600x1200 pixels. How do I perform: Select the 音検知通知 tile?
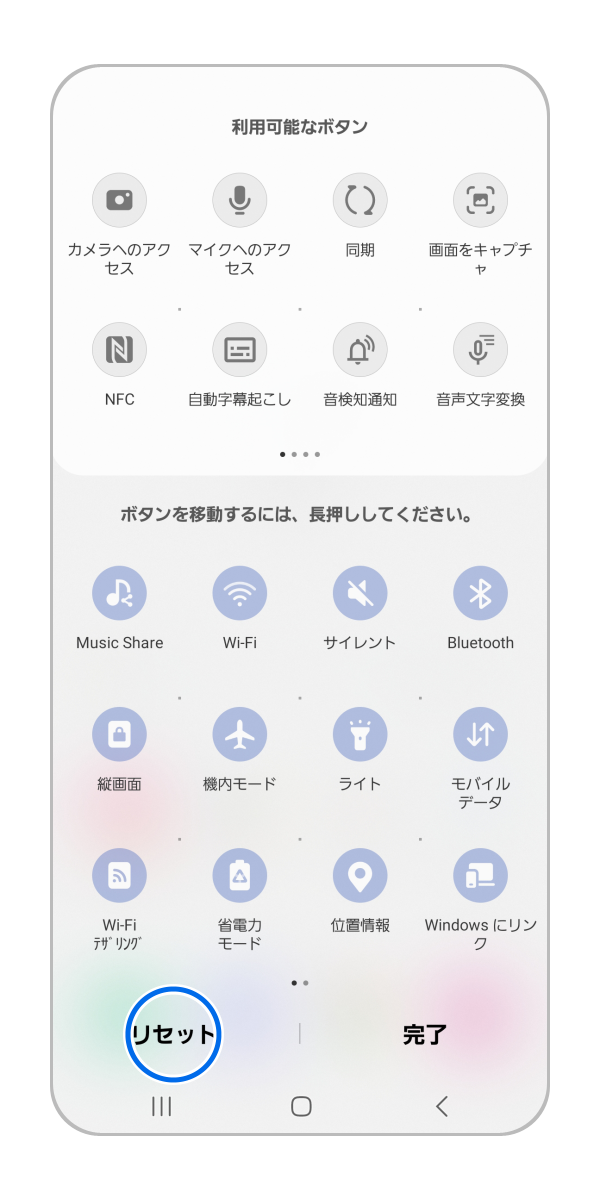pos(360,350)
